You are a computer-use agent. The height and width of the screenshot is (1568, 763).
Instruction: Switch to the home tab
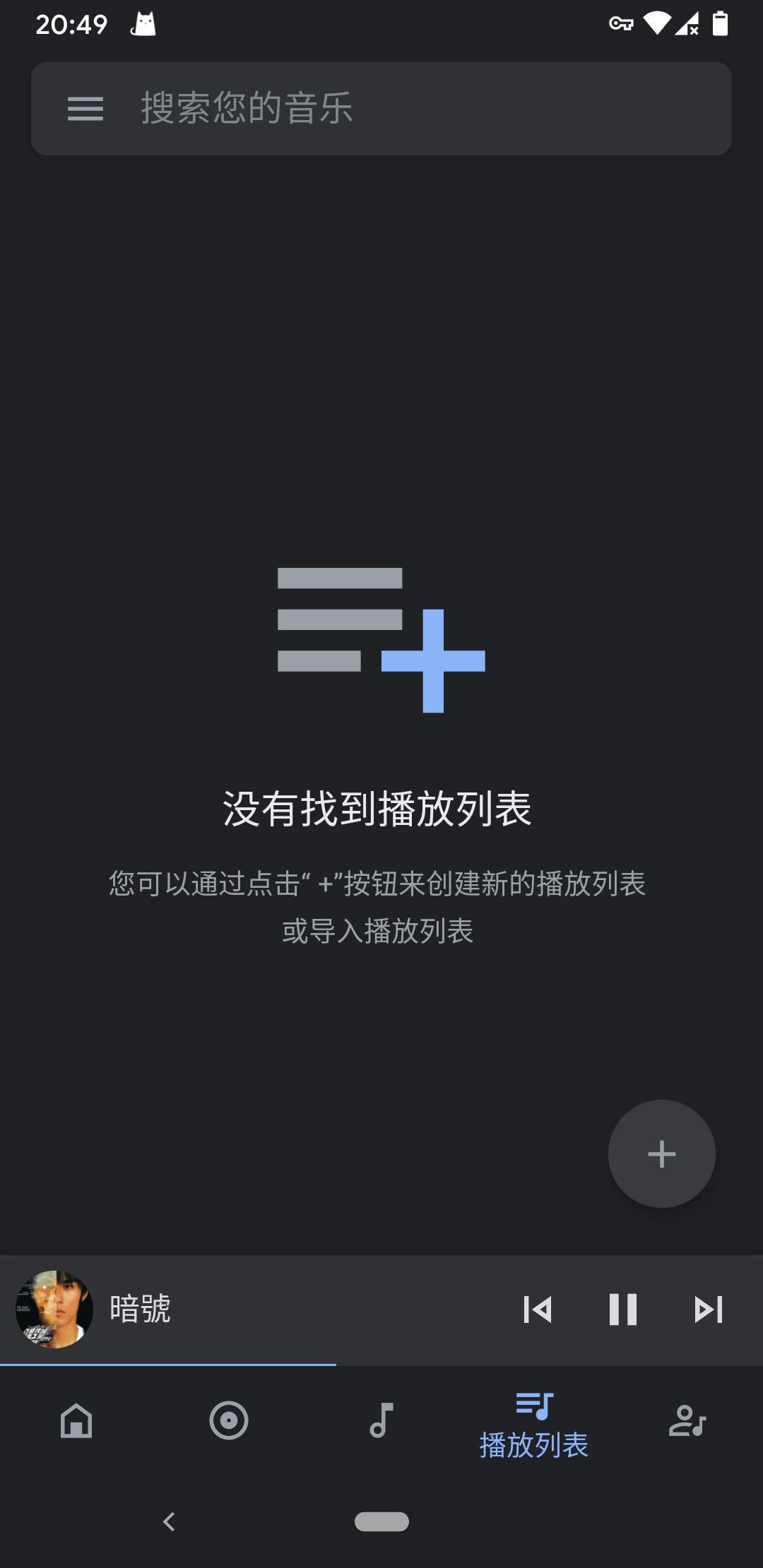coord(76,1421)
